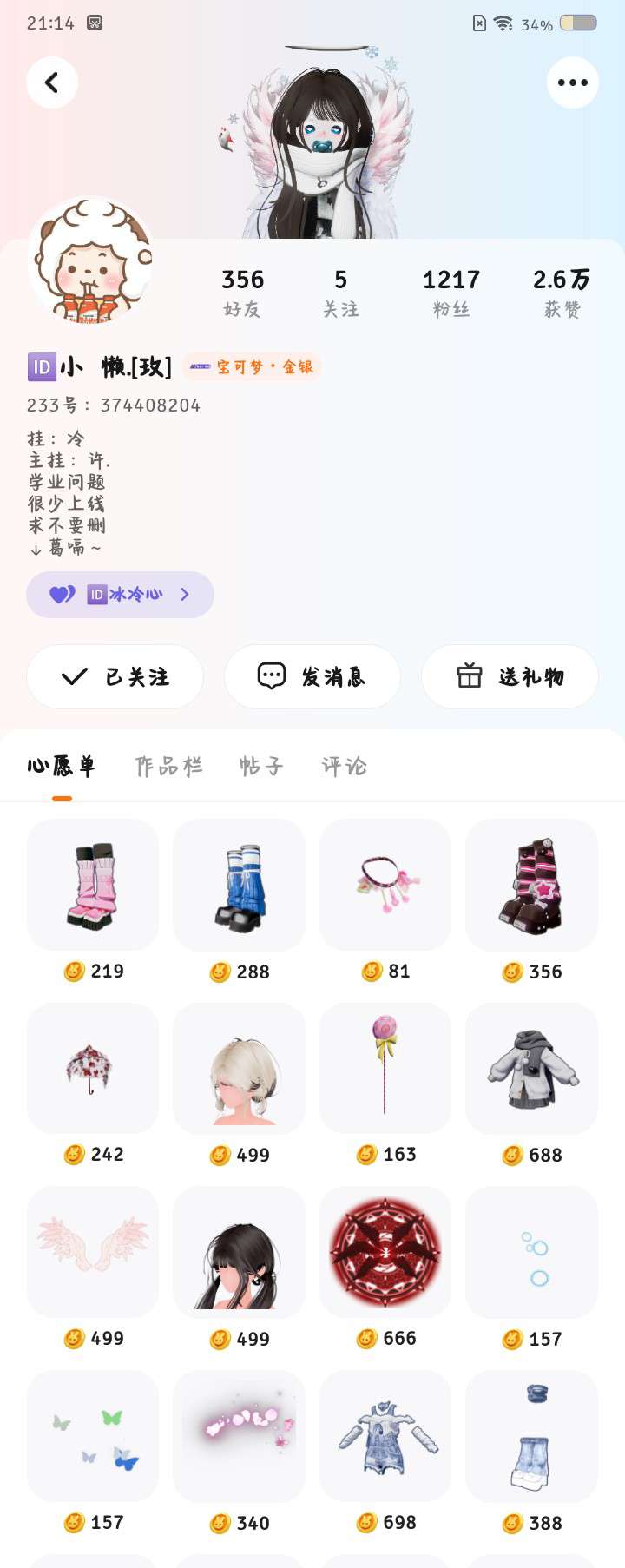Tap 送礼物 to send a gift

510,676
